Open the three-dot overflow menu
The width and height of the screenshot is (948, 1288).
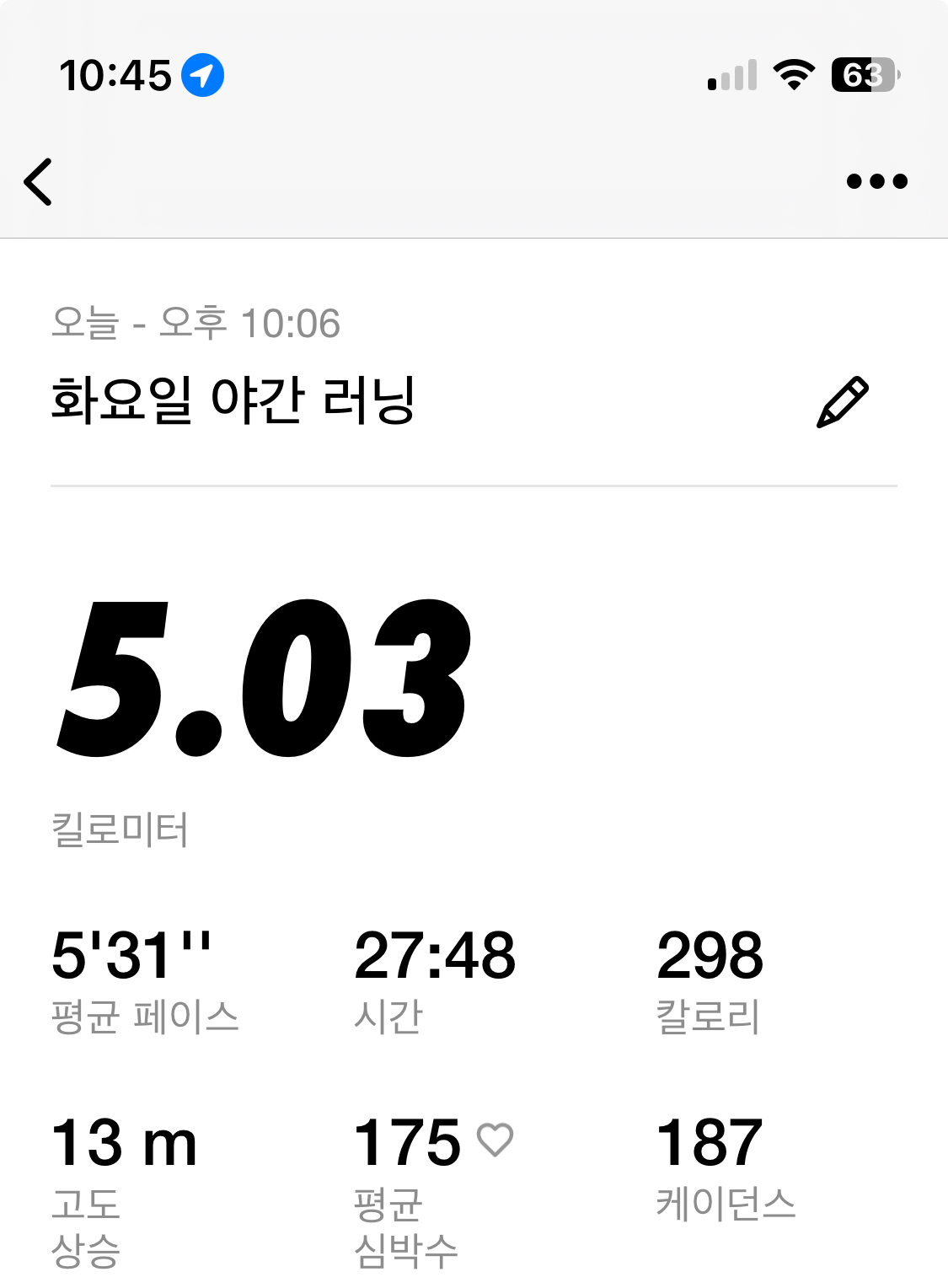[x=876, y=181]
